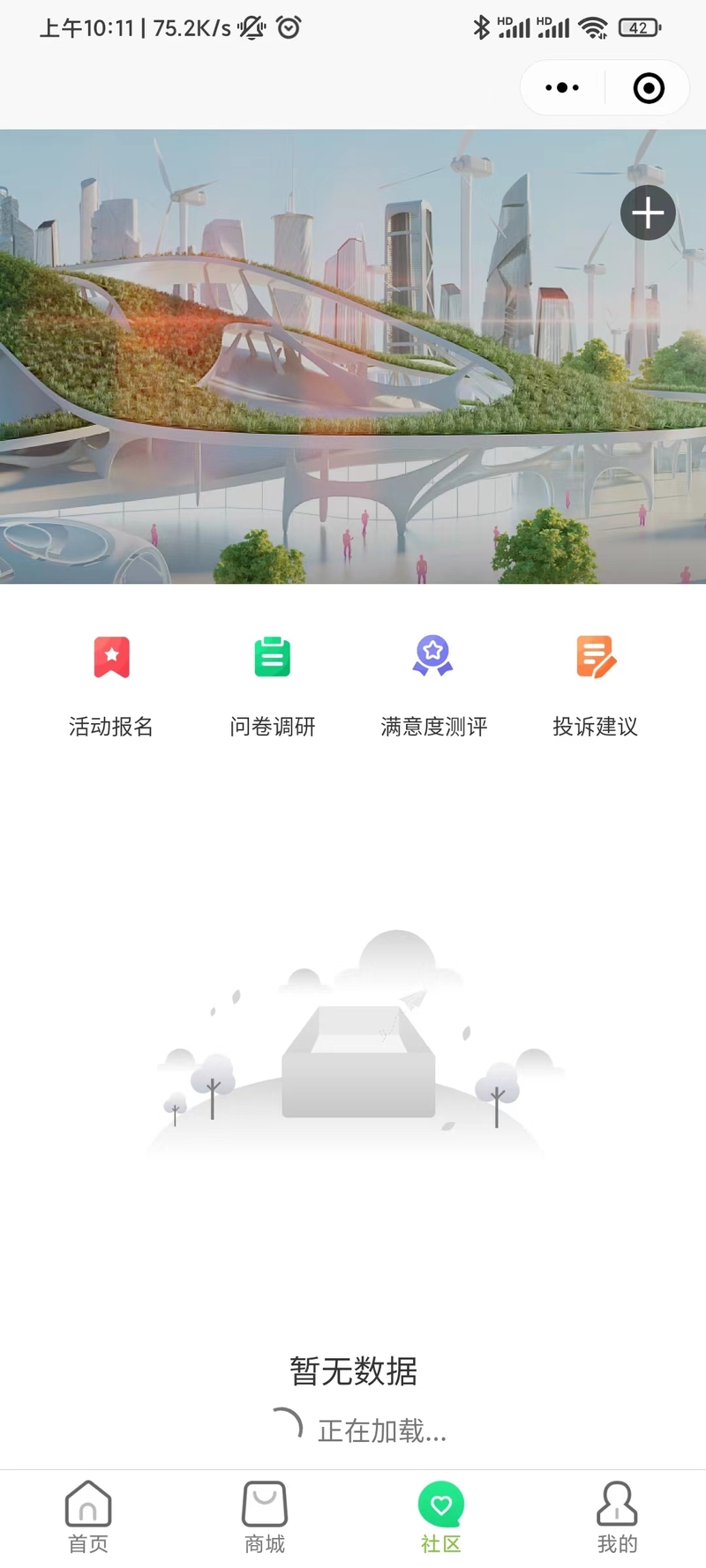This screenshot has width=706, height=1568.
Task: Switch to the 首页 home tab
Action: coord(88,1517)
